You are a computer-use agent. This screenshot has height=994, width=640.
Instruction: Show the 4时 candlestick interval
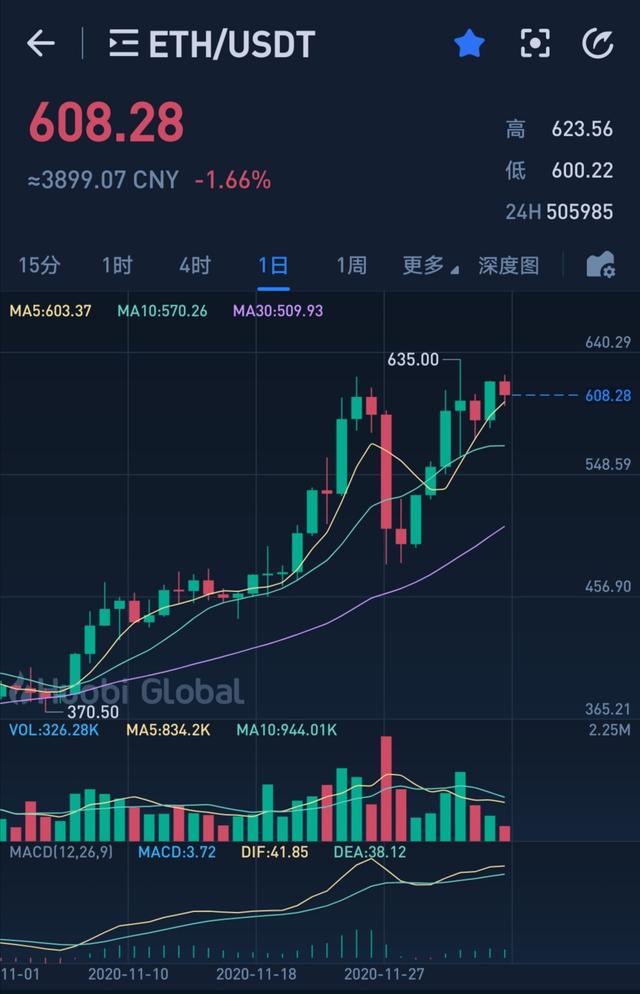195,265
